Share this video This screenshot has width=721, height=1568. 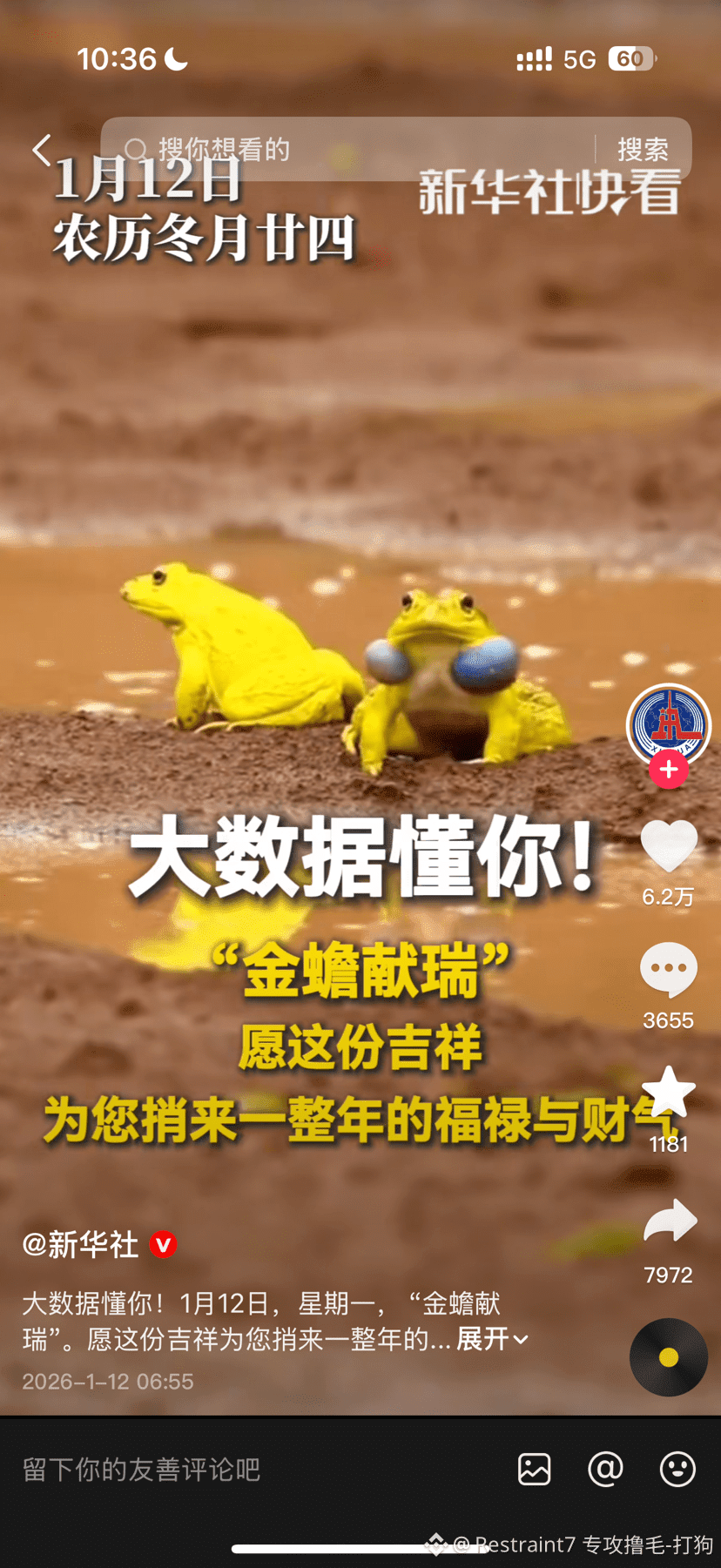669,1222
